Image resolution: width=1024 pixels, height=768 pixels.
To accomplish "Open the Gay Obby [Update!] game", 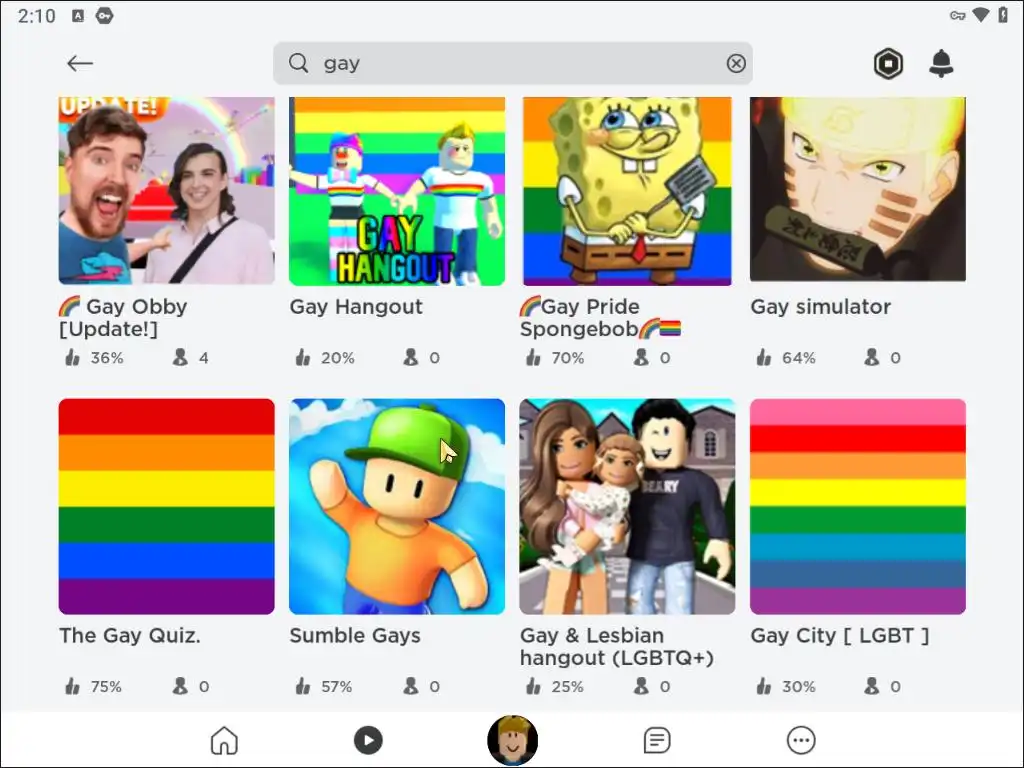I will (166, 191).
